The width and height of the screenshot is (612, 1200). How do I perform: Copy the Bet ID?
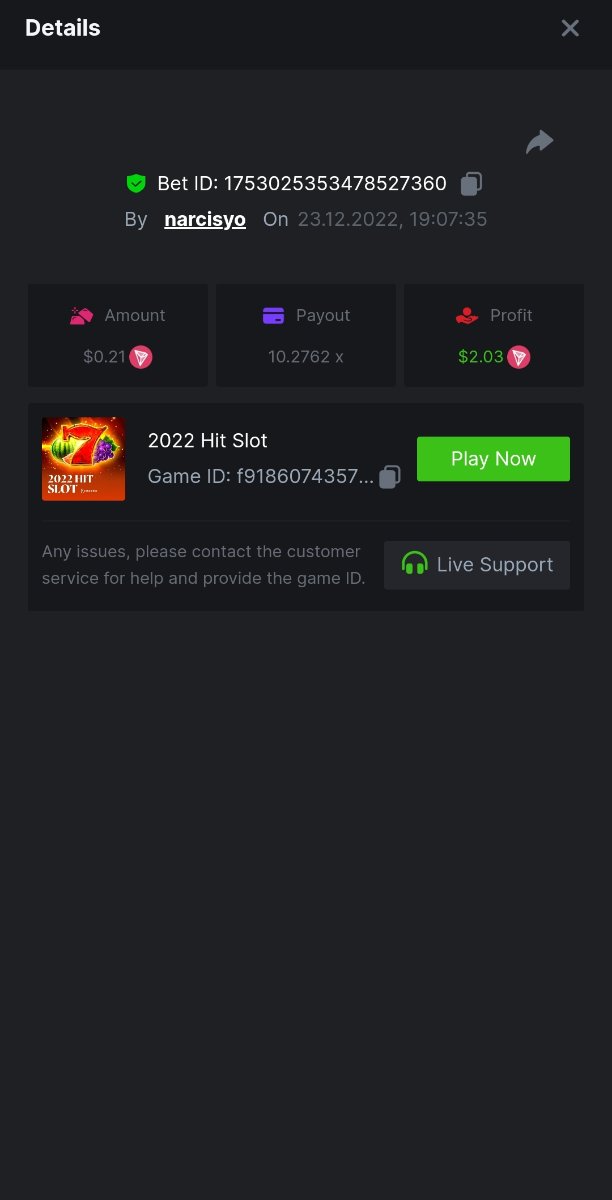coord(472,184)
